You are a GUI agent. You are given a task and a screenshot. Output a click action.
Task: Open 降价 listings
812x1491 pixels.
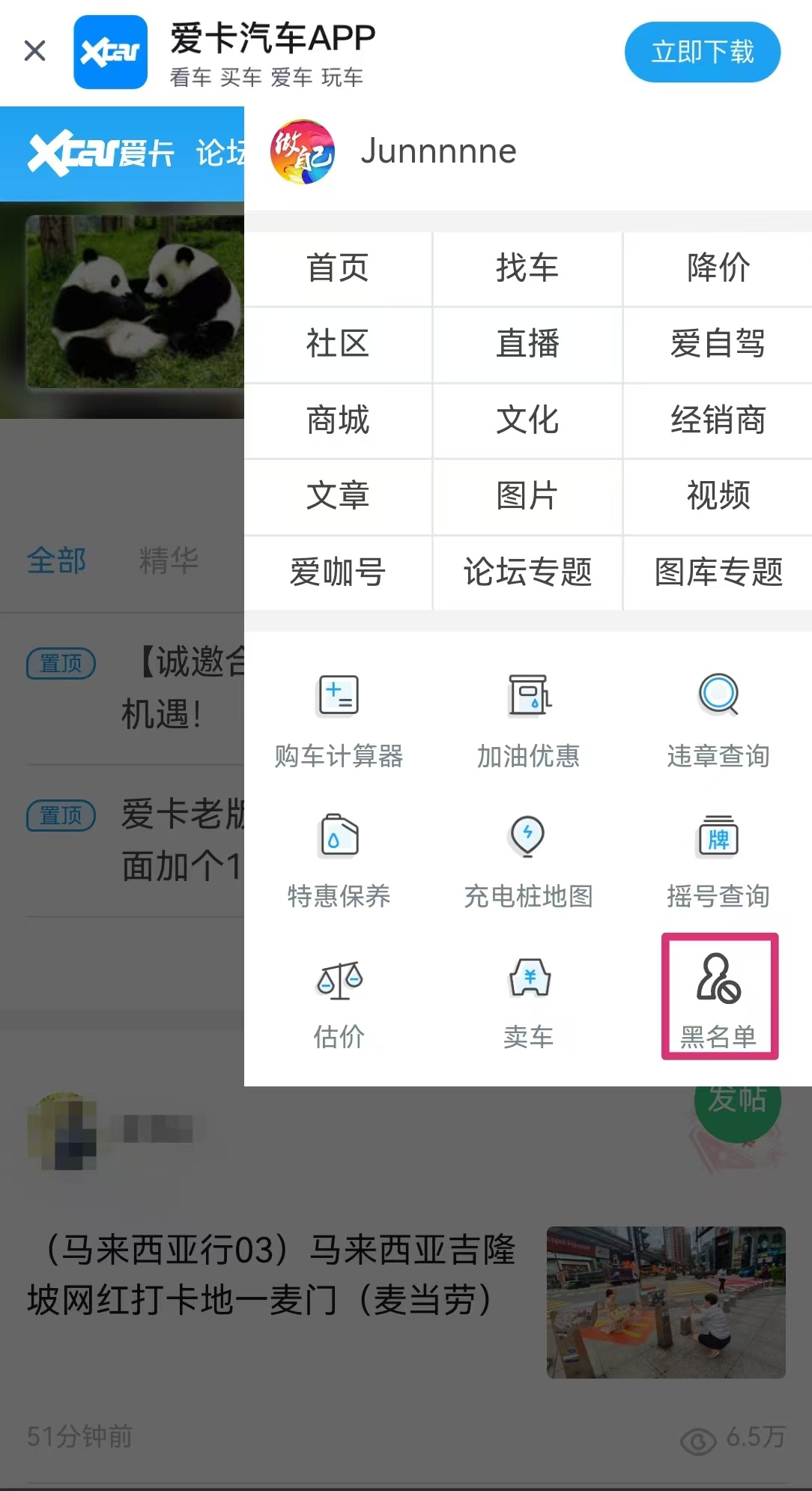[718, 268]
